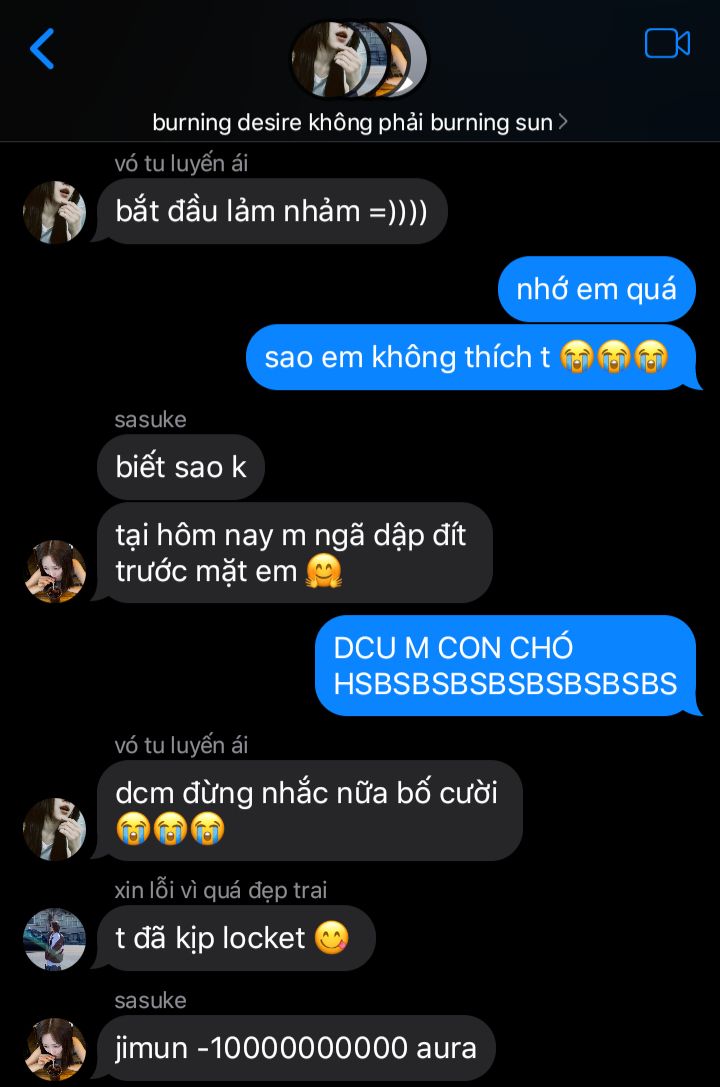Start a video call with the group
The width and height of the screenshot is (720, 1087).
(667, 44)
